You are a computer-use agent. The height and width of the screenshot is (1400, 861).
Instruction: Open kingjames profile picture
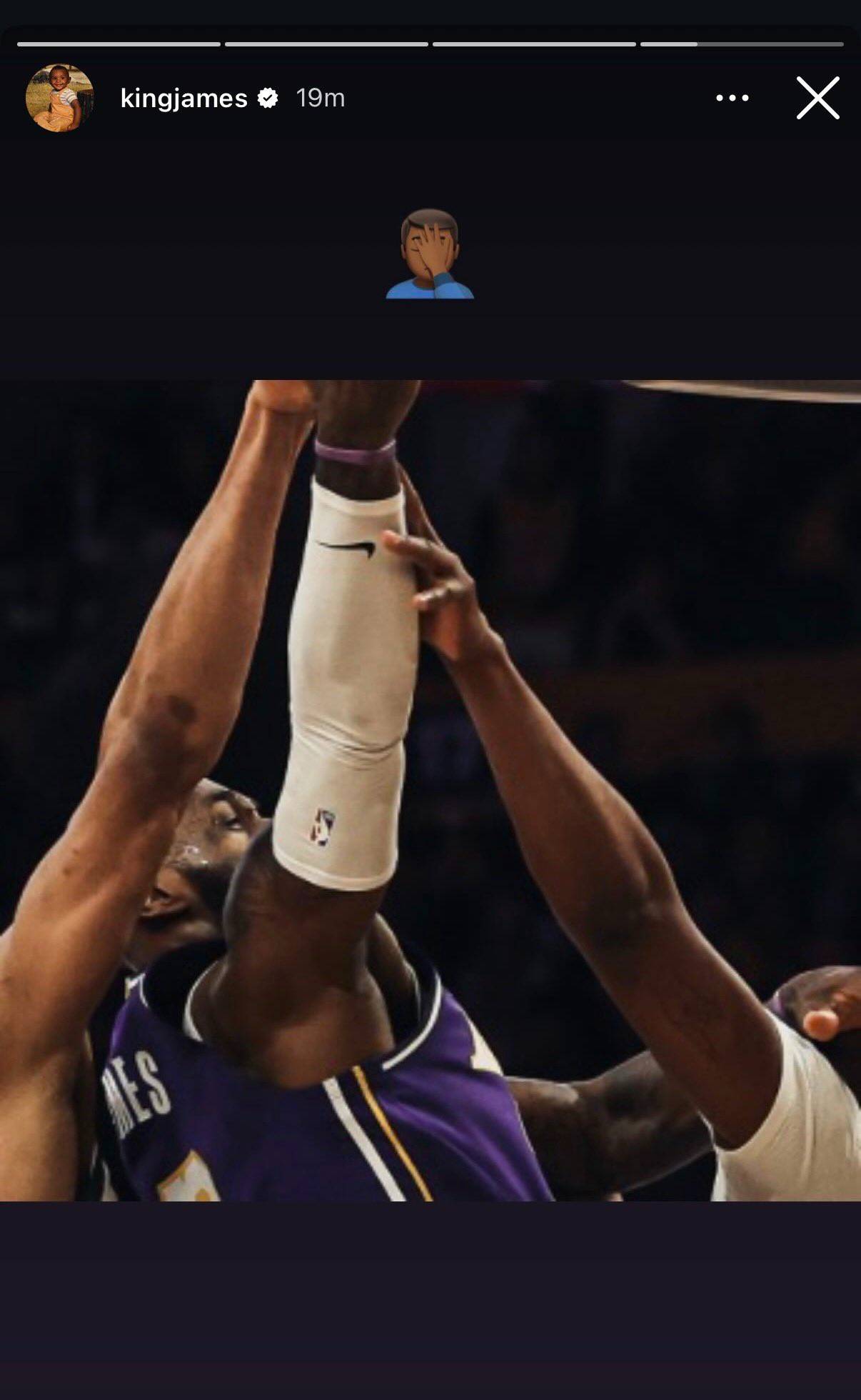click(60, 98)
